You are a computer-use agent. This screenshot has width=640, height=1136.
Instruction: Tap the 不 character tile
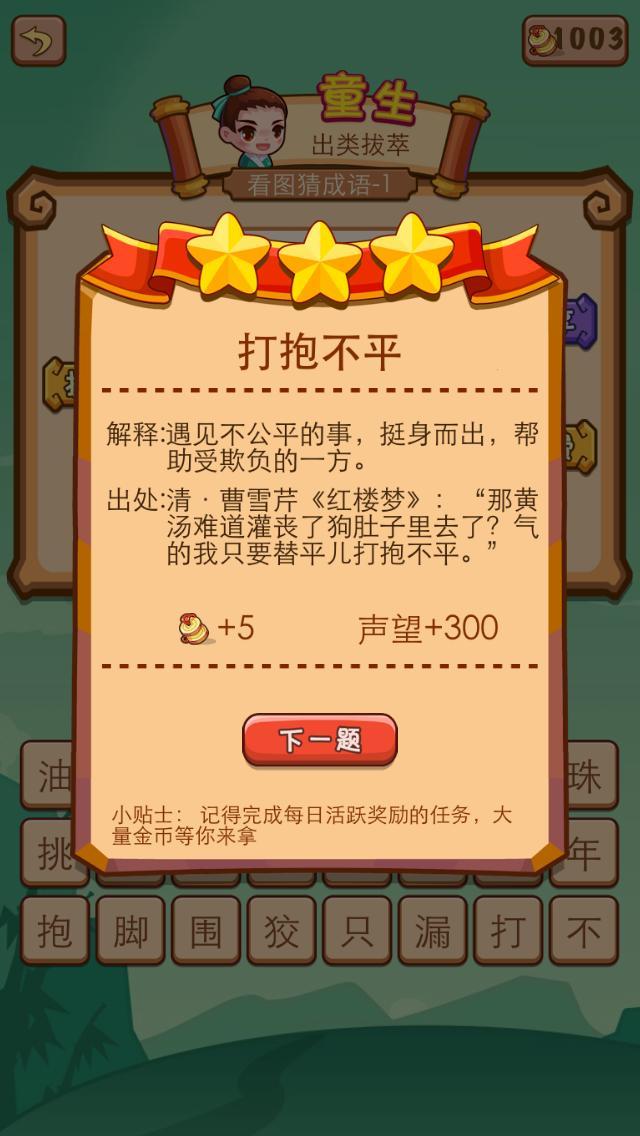pyautogui.click(x=583, y=931)
